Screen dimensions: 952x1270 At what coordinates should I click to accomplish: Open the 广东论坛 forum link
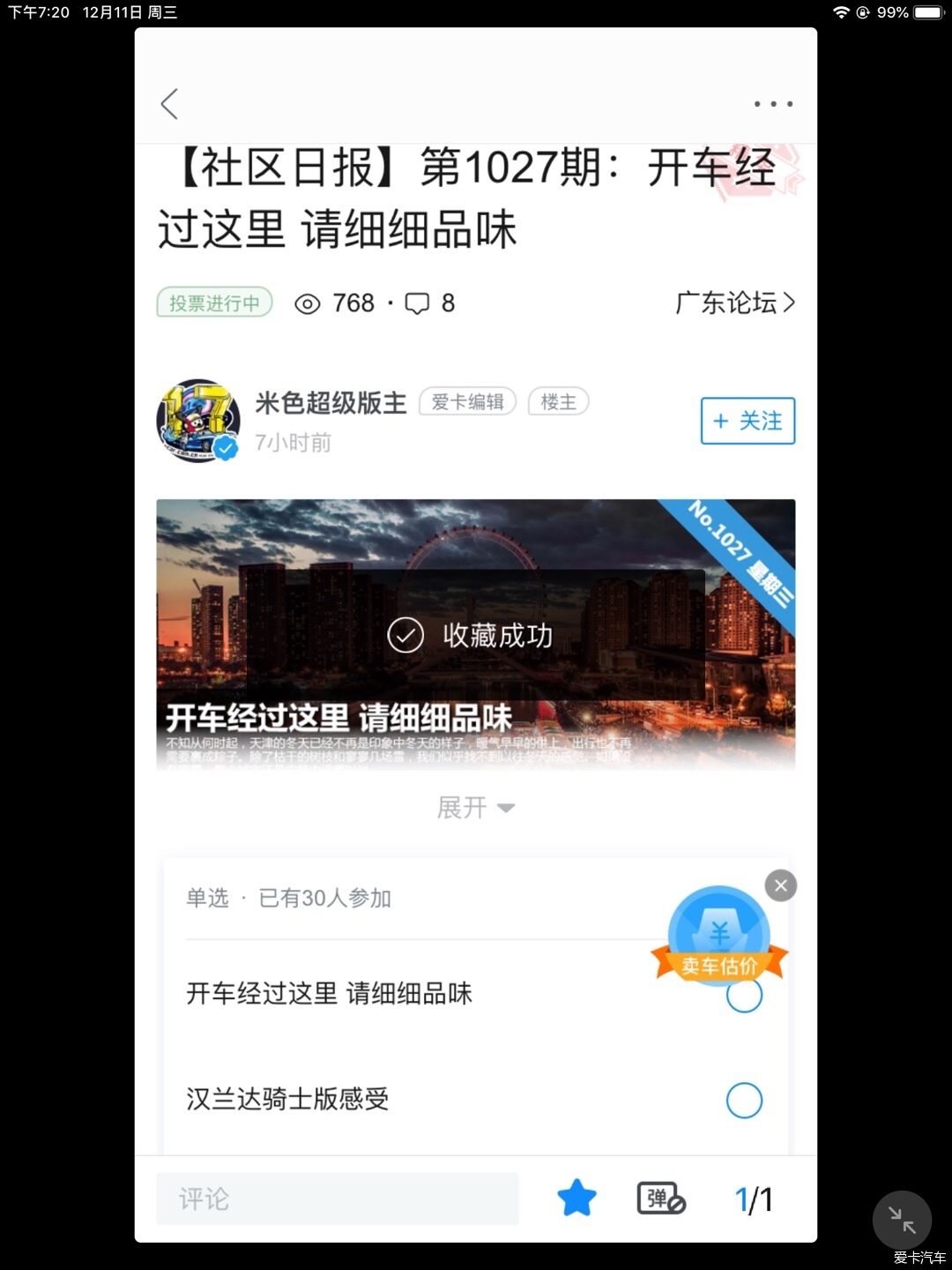pyautogui.click(x=734, y=303)
